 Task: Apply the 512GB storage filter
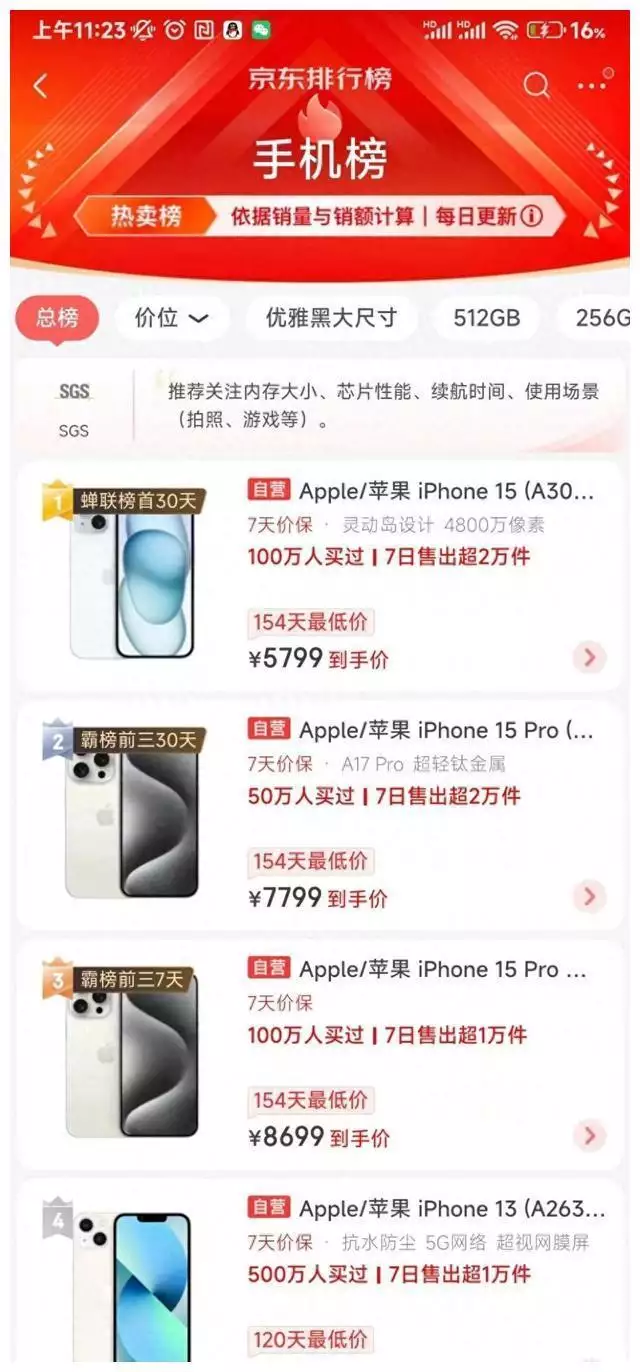coord(486,318)
